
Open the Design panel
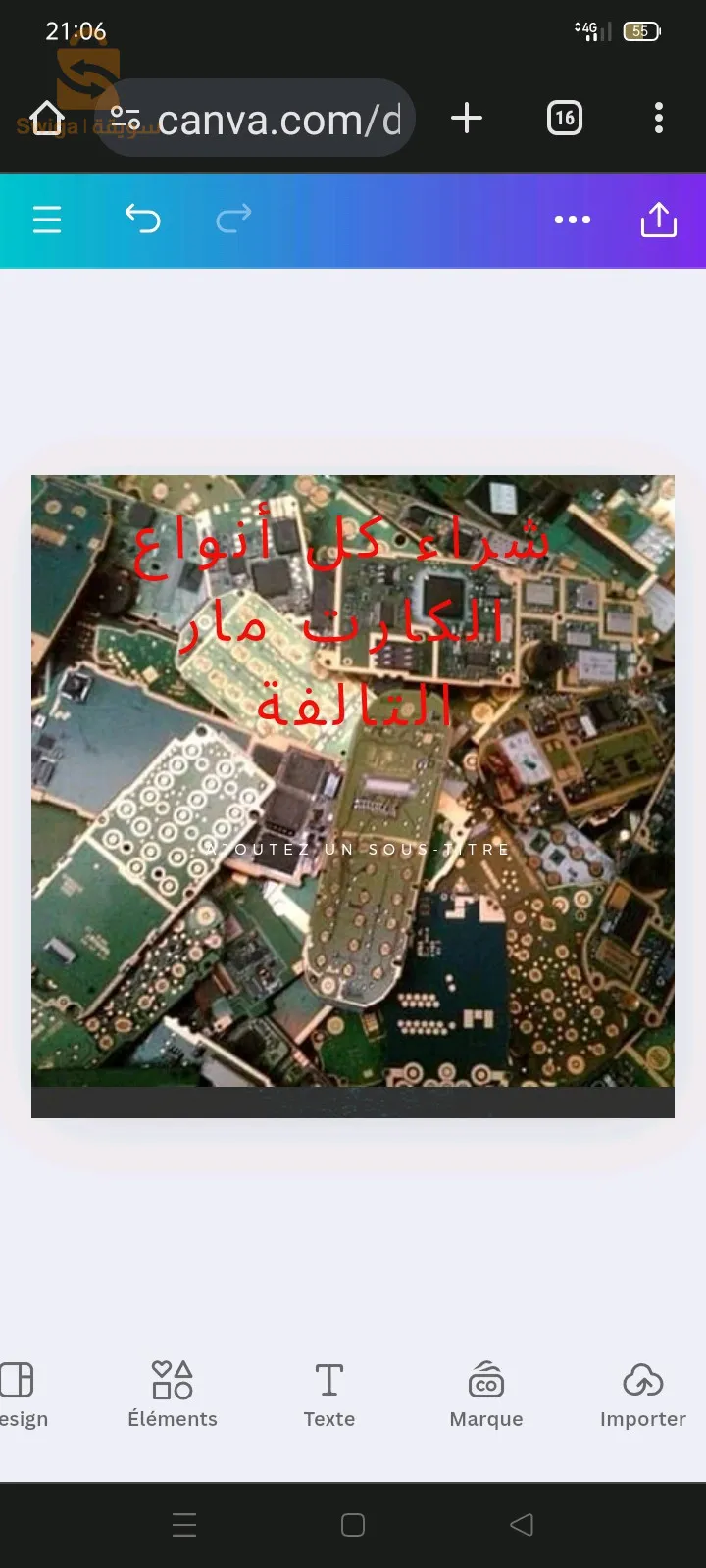tap(20, 1394)
